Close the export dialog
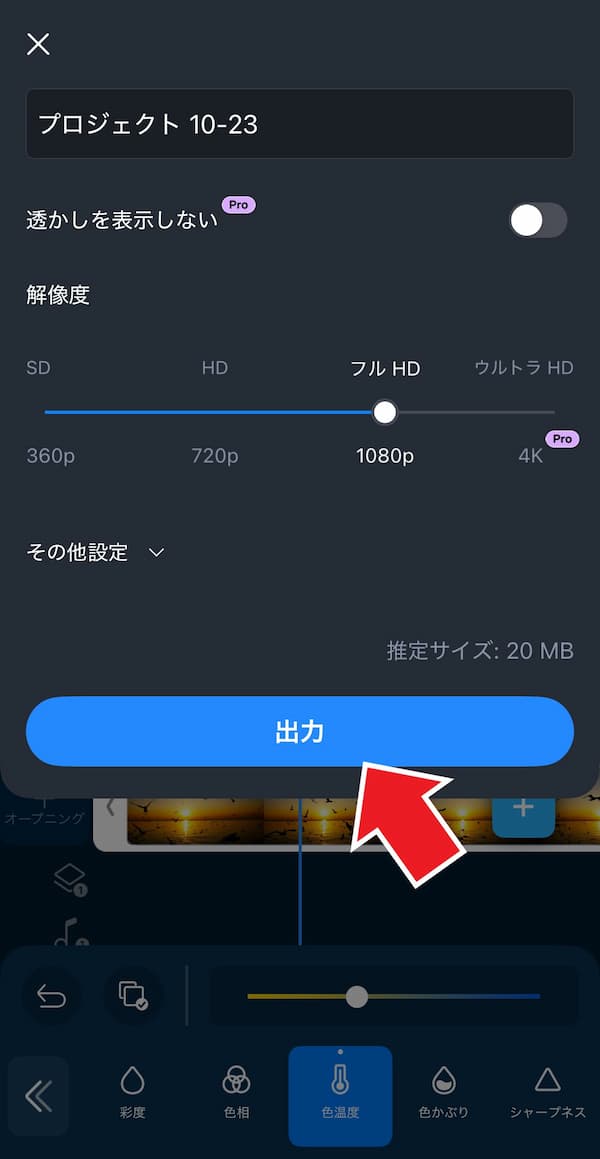This screenshot has height=1159, width=600. pos(38,44)
